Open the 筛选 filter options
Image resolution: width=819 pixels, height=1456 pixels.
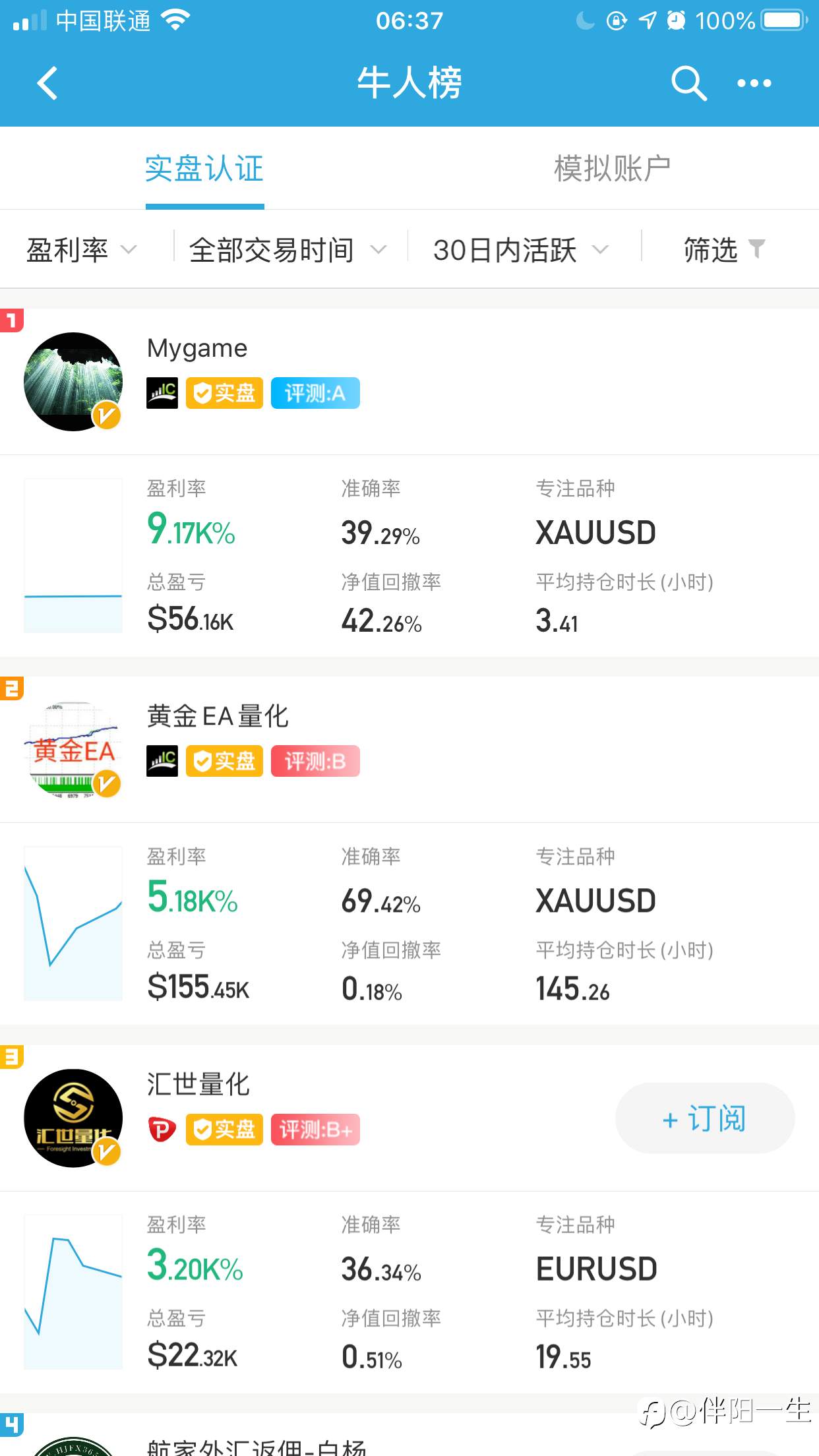coord(723,250)
